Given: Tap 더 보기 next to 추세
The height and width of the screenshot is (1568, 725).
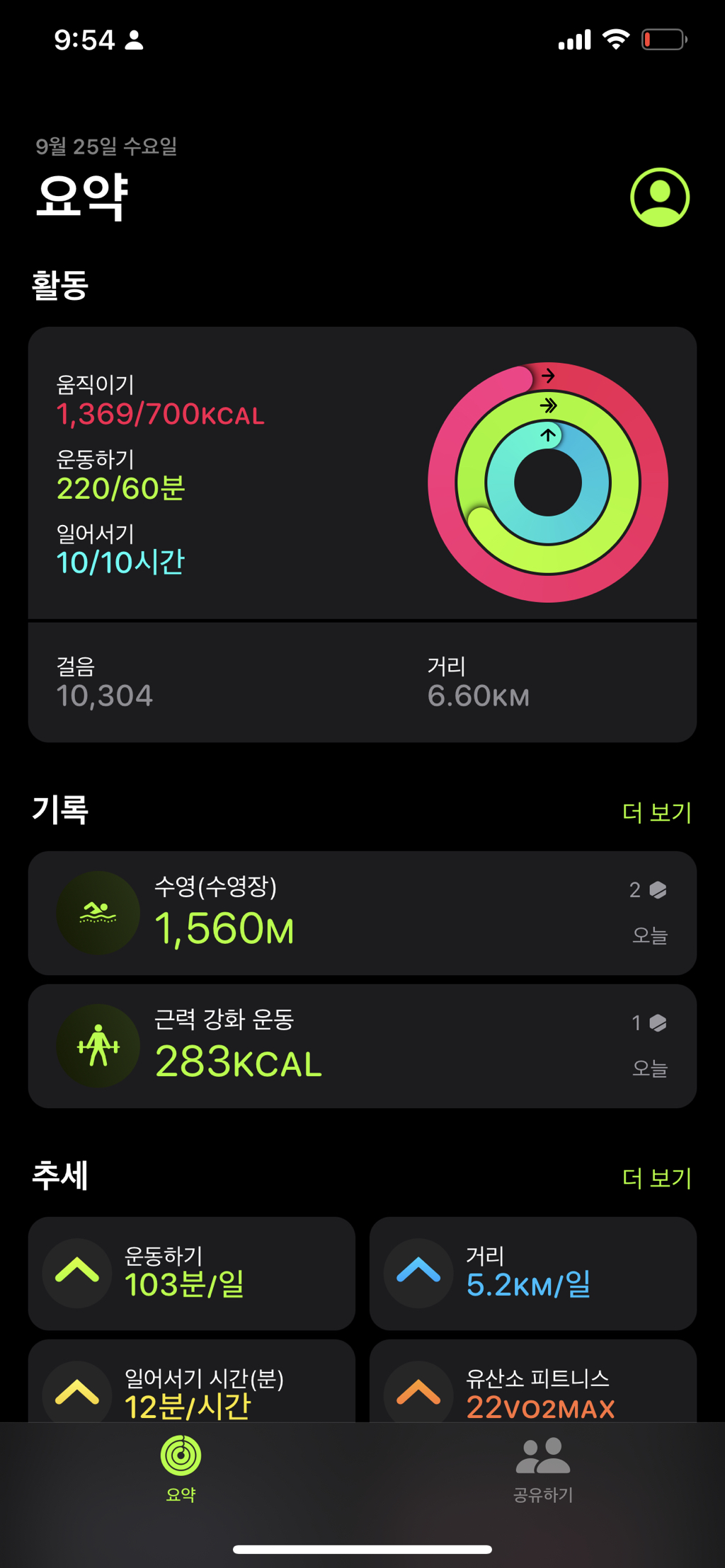Looking at the screenshot, I should coord(656,1178).
